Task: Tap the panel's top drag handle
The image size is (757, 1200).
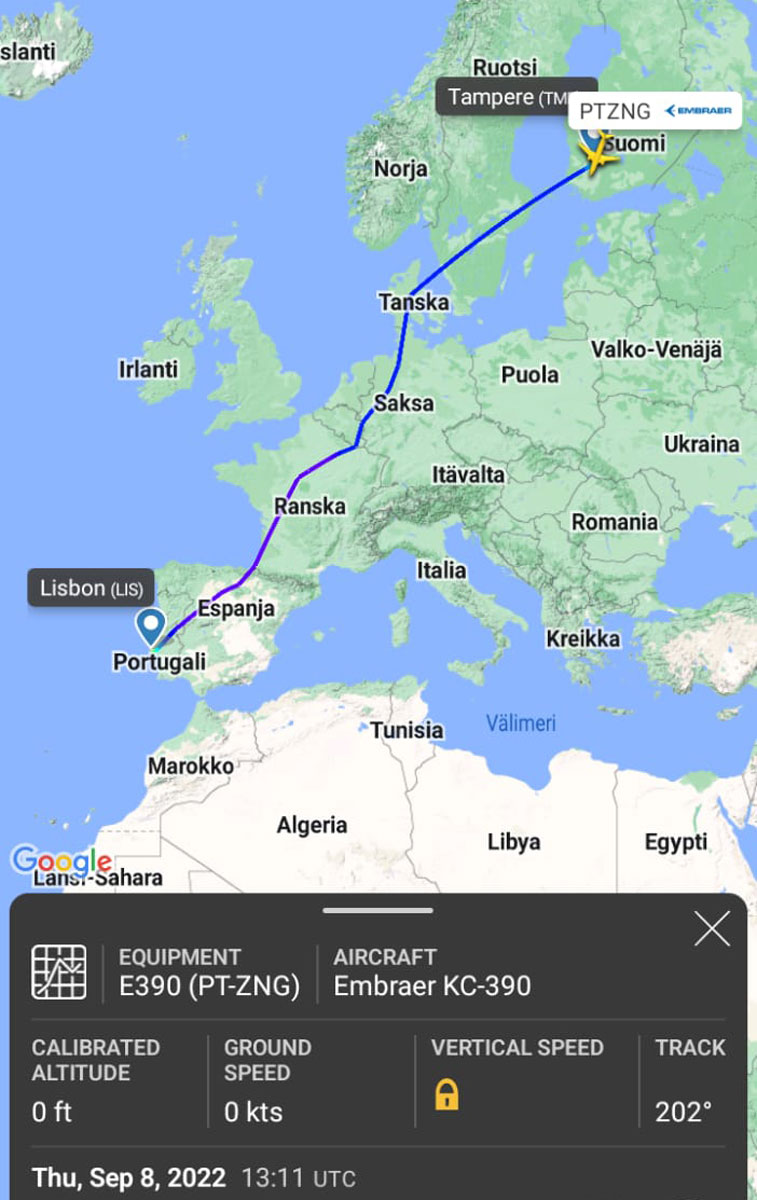Action: (x=378, y=911)
